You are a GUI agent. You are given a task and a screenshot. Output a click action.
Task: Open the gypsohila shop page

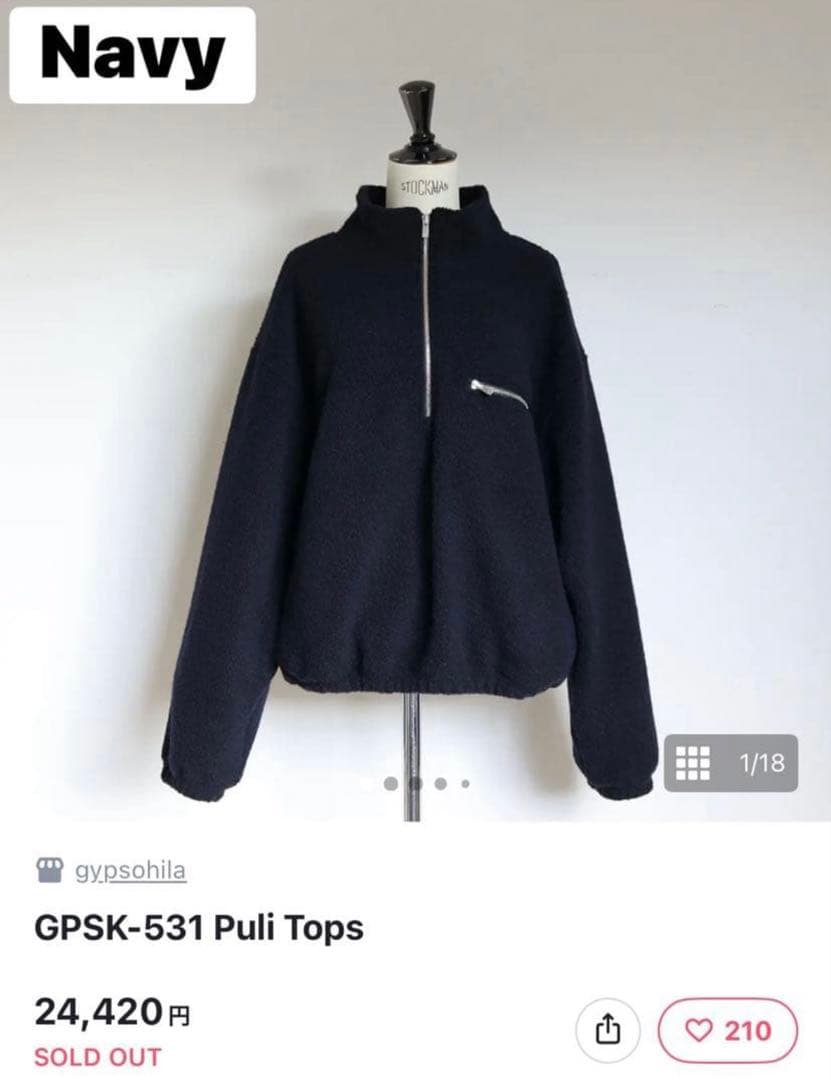point(130,870)
